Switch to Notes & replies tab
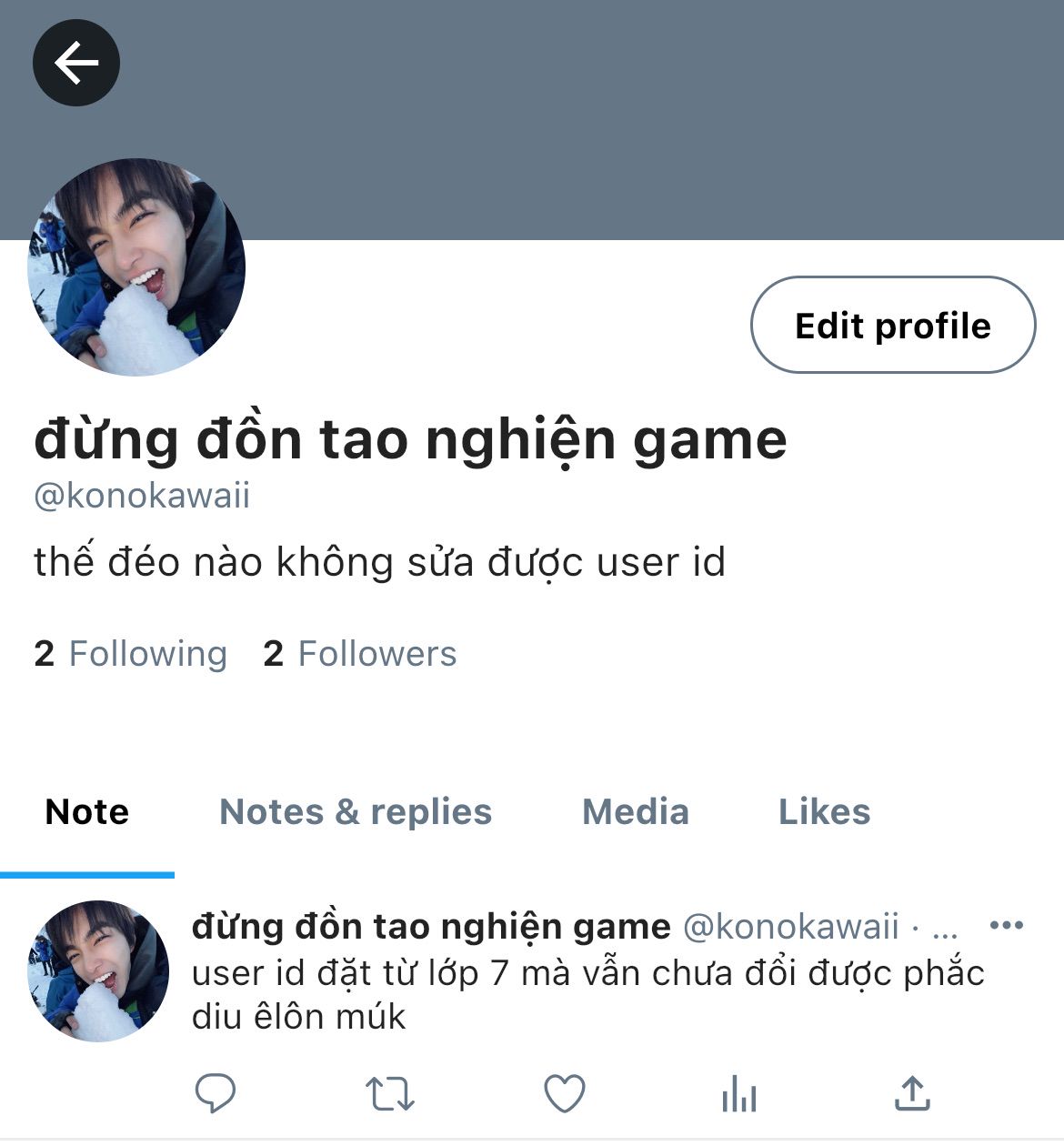The width and height of the screenshot is (1064, 1146). [356, 811]
